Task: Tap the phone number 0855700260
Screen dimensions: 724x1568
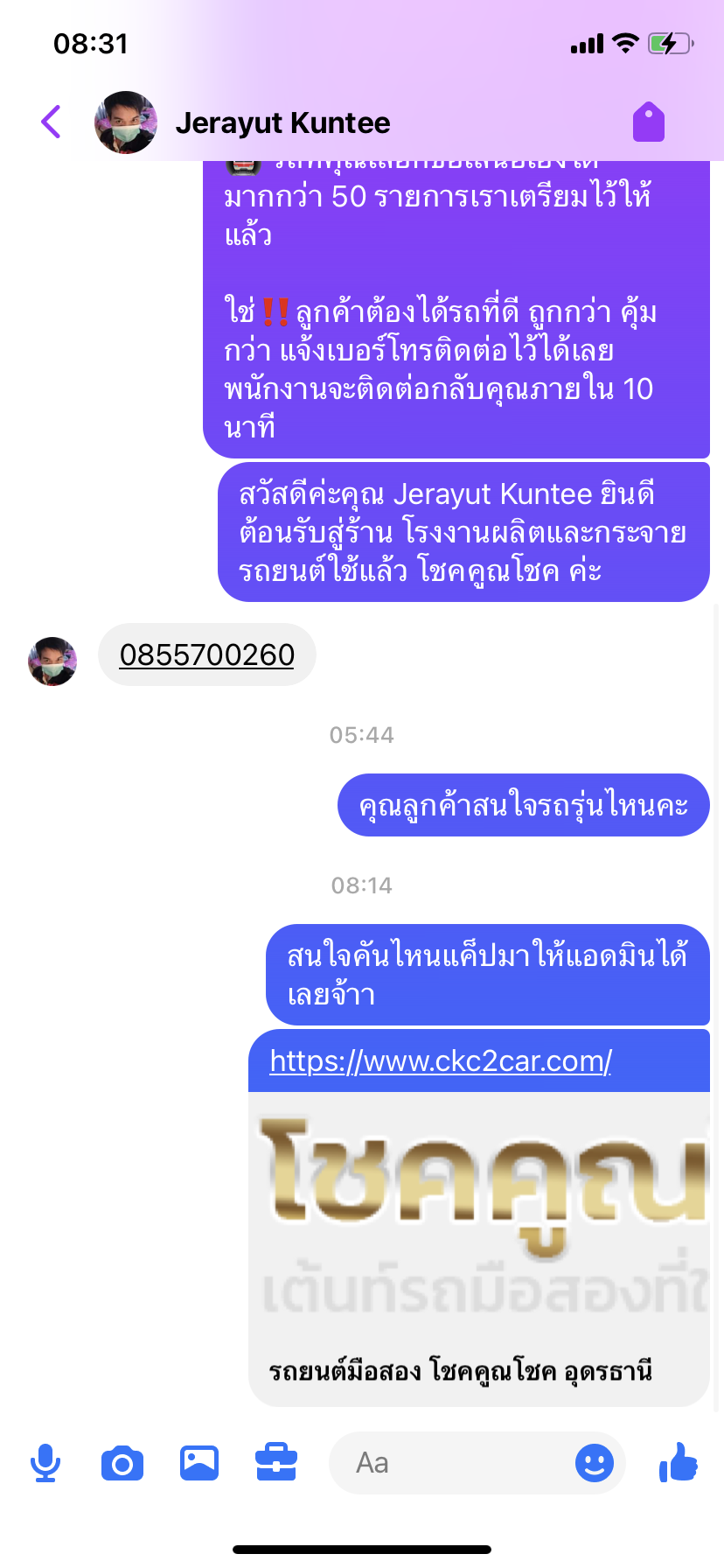Action: [207, 654]
